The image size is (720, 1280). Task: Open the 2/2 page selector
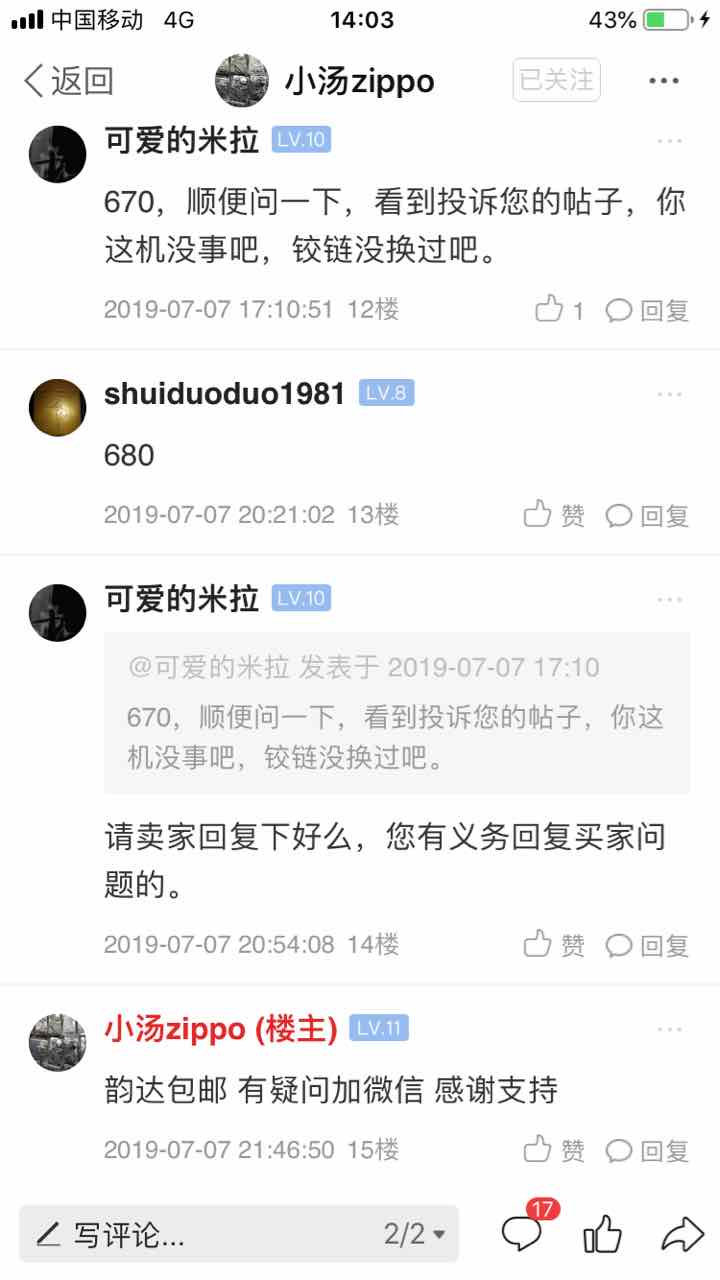[x=414, y=1235]
